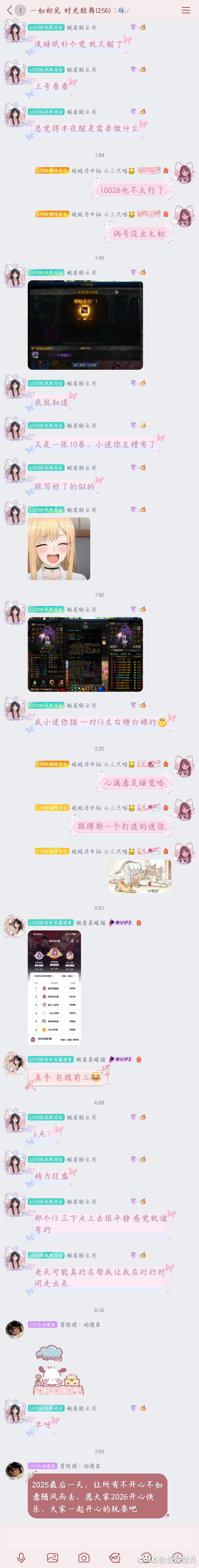Record a voice message

[21, 1557]
